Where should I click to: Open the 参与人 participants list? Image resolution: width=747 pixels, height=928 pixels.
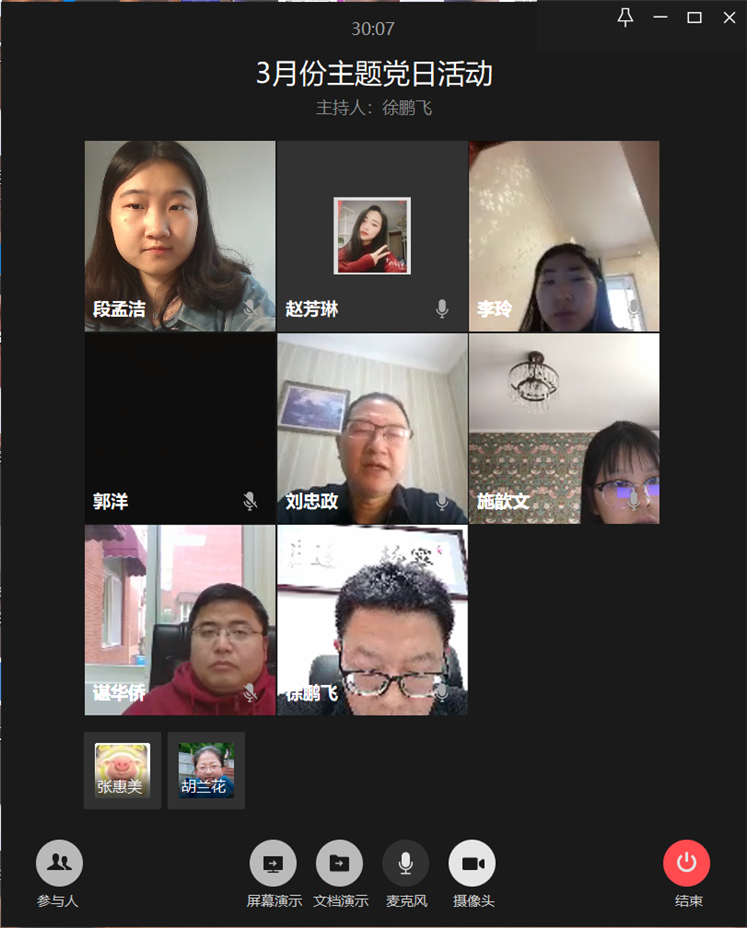pyautogui.click(x=59, y=863)
